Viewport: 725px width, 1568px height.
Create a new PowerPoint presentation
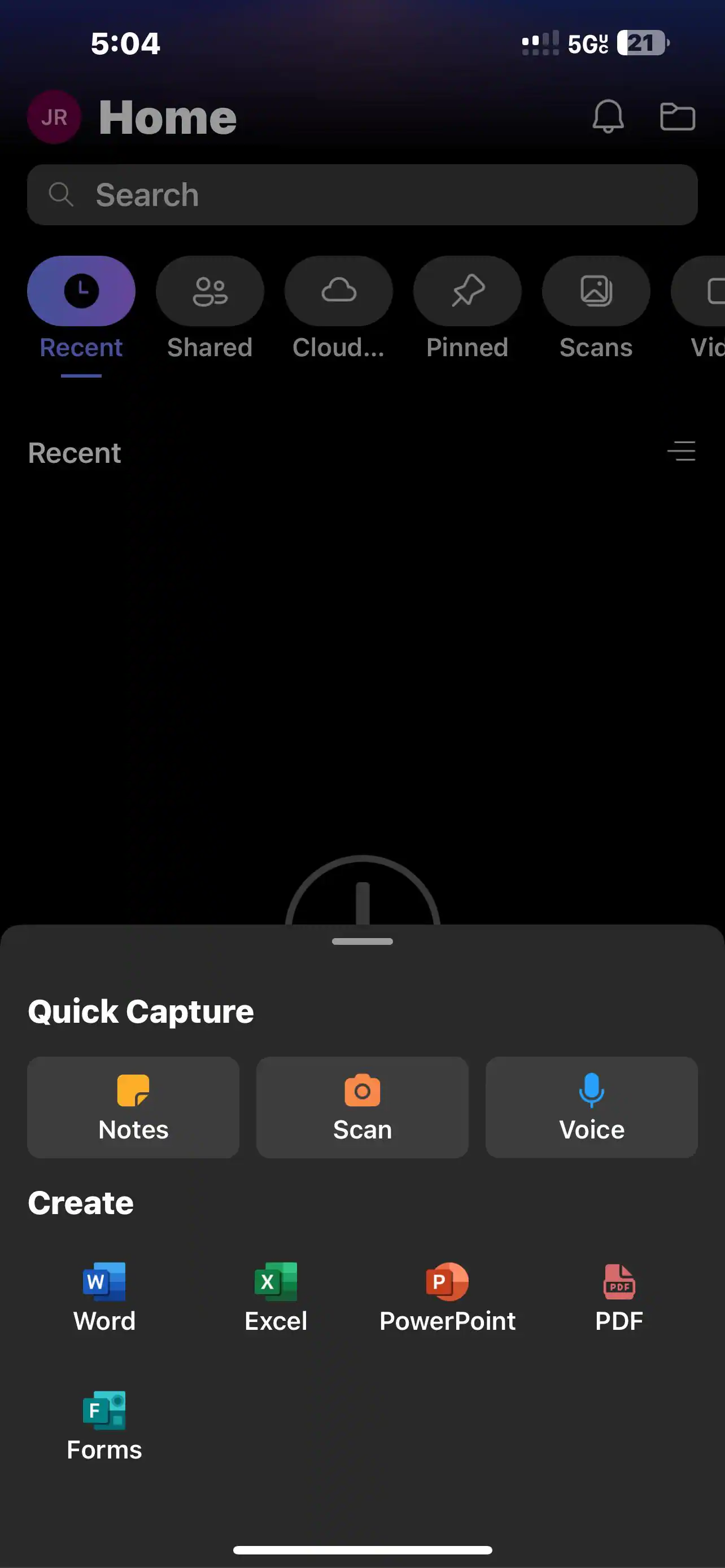[x=447, y=1297]
